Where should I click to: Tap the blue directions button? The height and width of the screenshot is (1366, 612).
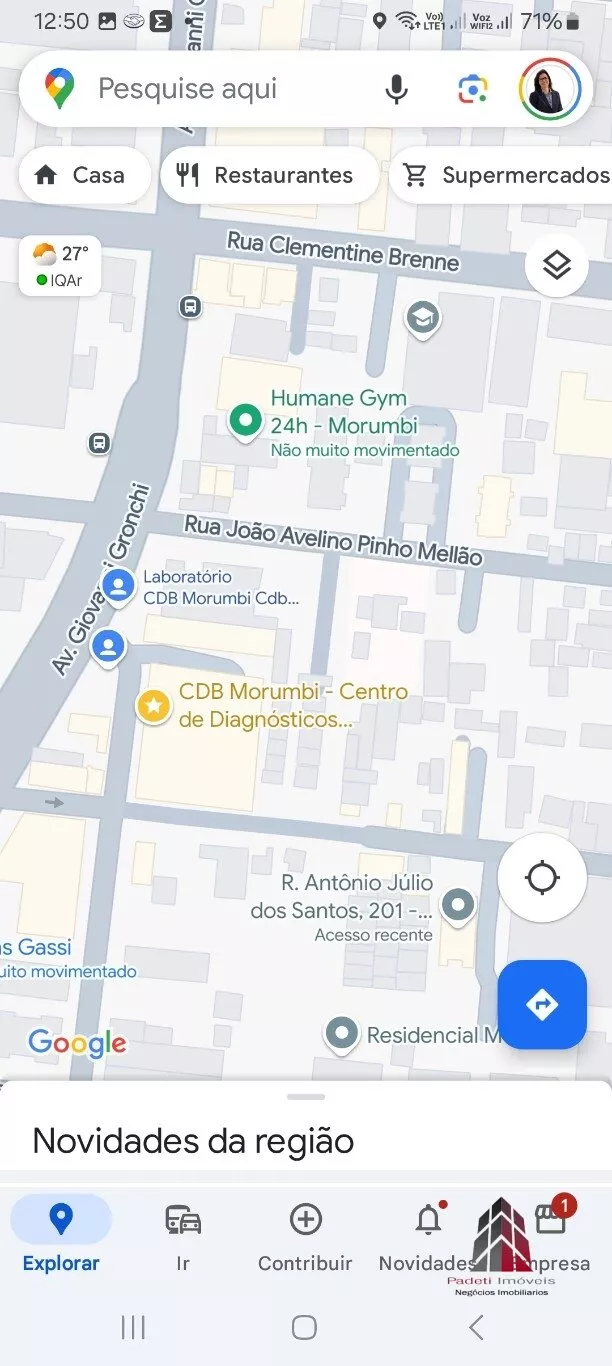click(542, 1004)
